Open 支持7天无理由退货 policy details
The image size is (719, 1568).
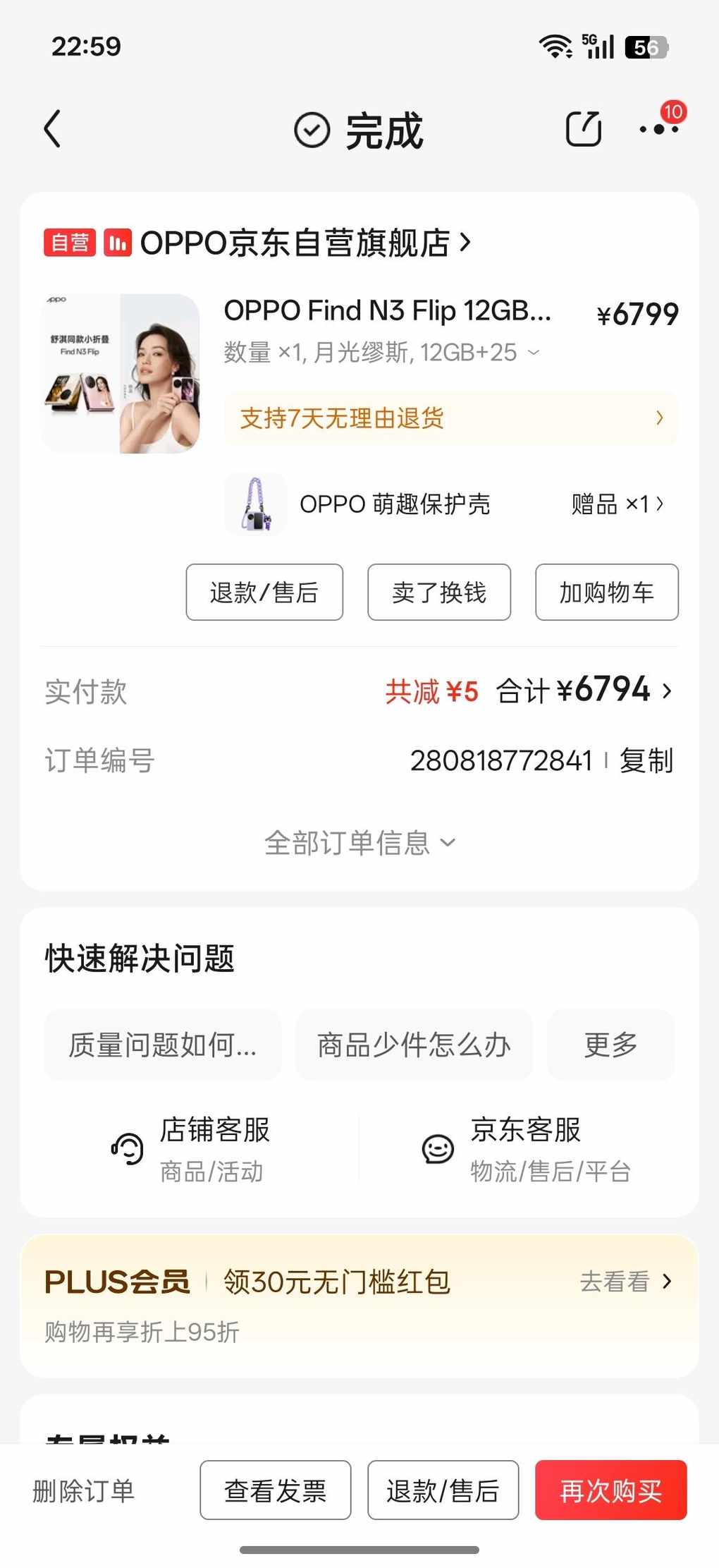[451, 418]
